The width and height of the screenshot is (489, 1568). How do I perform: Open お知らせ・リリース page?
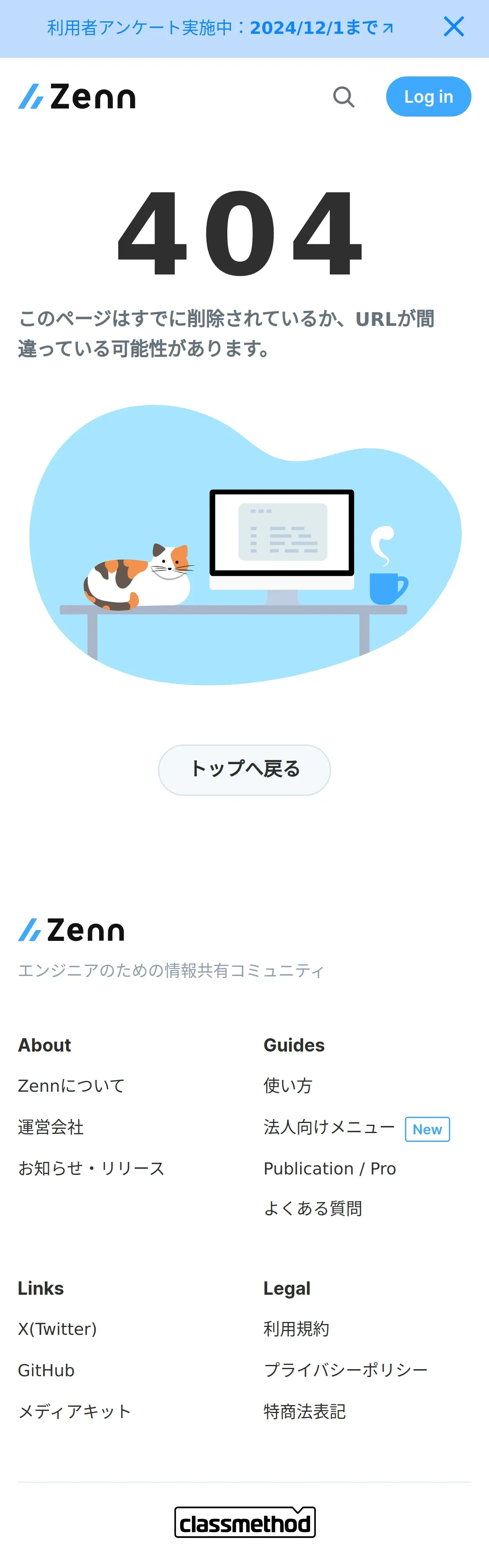click(x=92, y=1168)
